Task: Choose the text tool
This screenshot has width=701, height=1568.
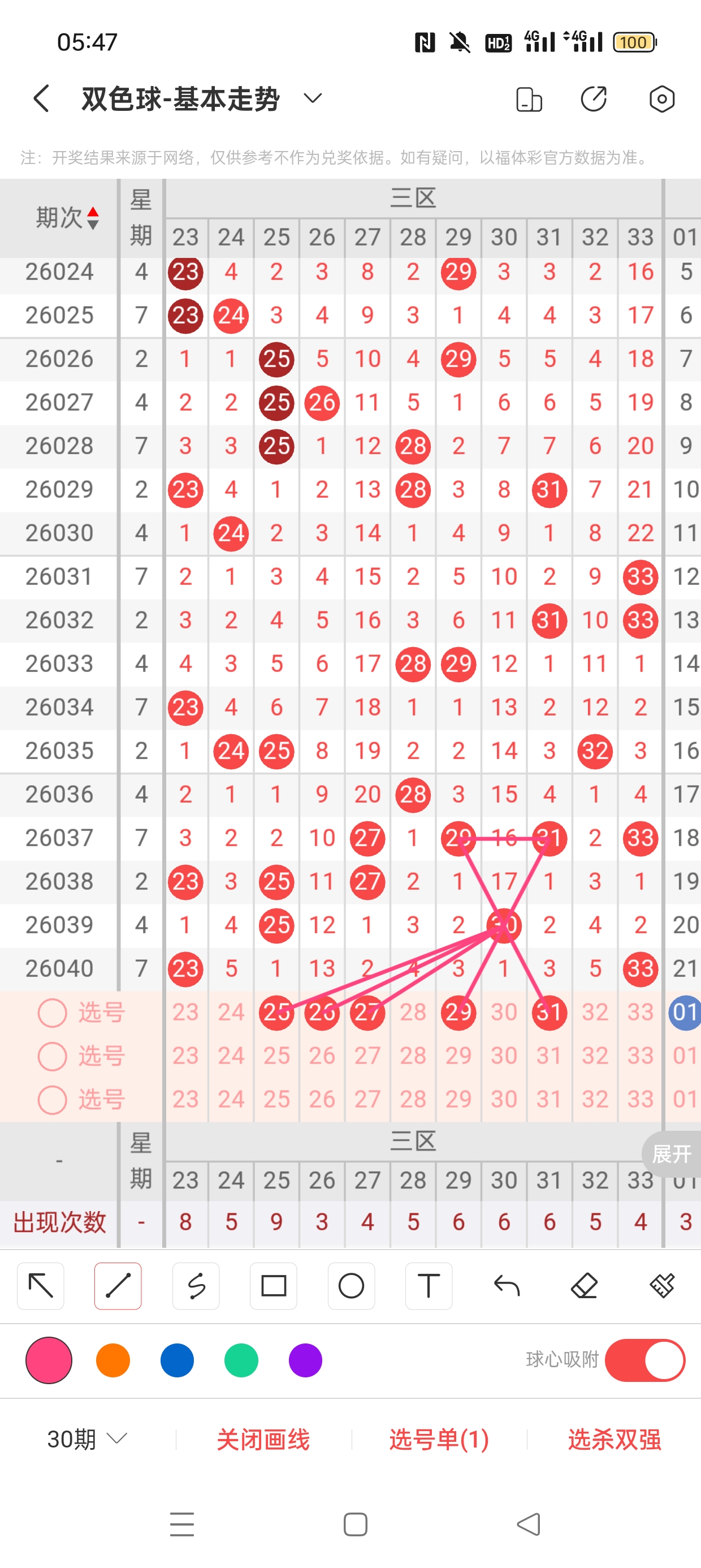Action: (429, 1286)
